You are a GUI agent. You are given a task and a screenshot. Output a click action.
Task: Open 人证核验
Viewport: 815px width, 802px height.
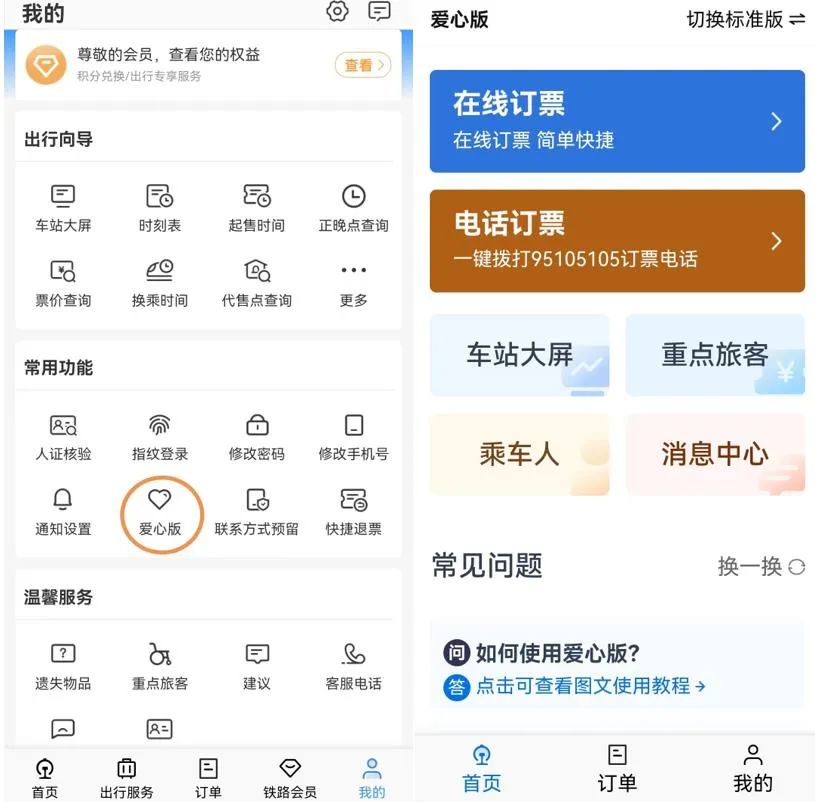point(63,436)
